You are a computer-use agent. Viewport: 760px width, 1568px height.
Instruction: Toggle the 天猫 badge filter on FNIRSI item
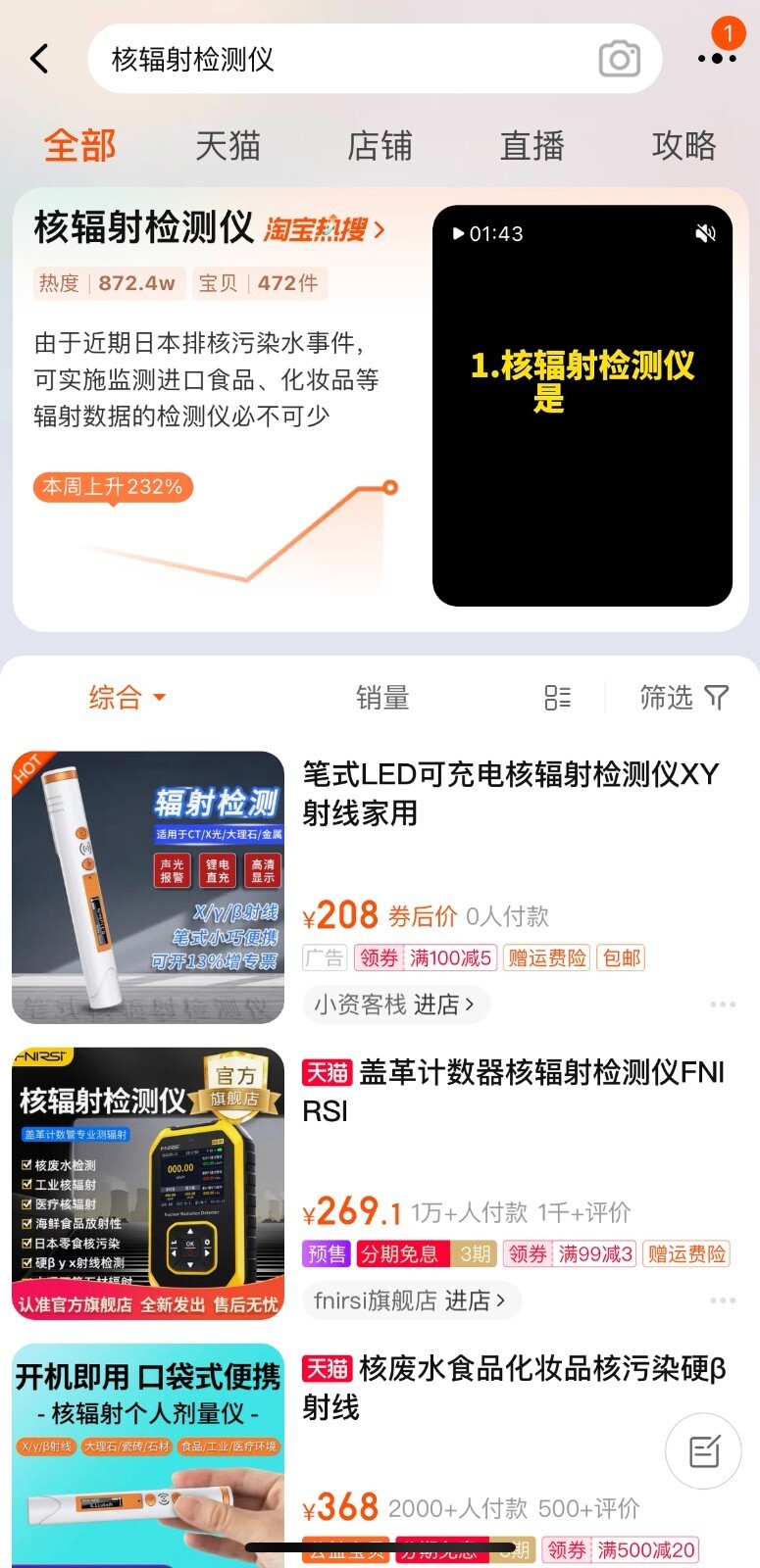327,1073
